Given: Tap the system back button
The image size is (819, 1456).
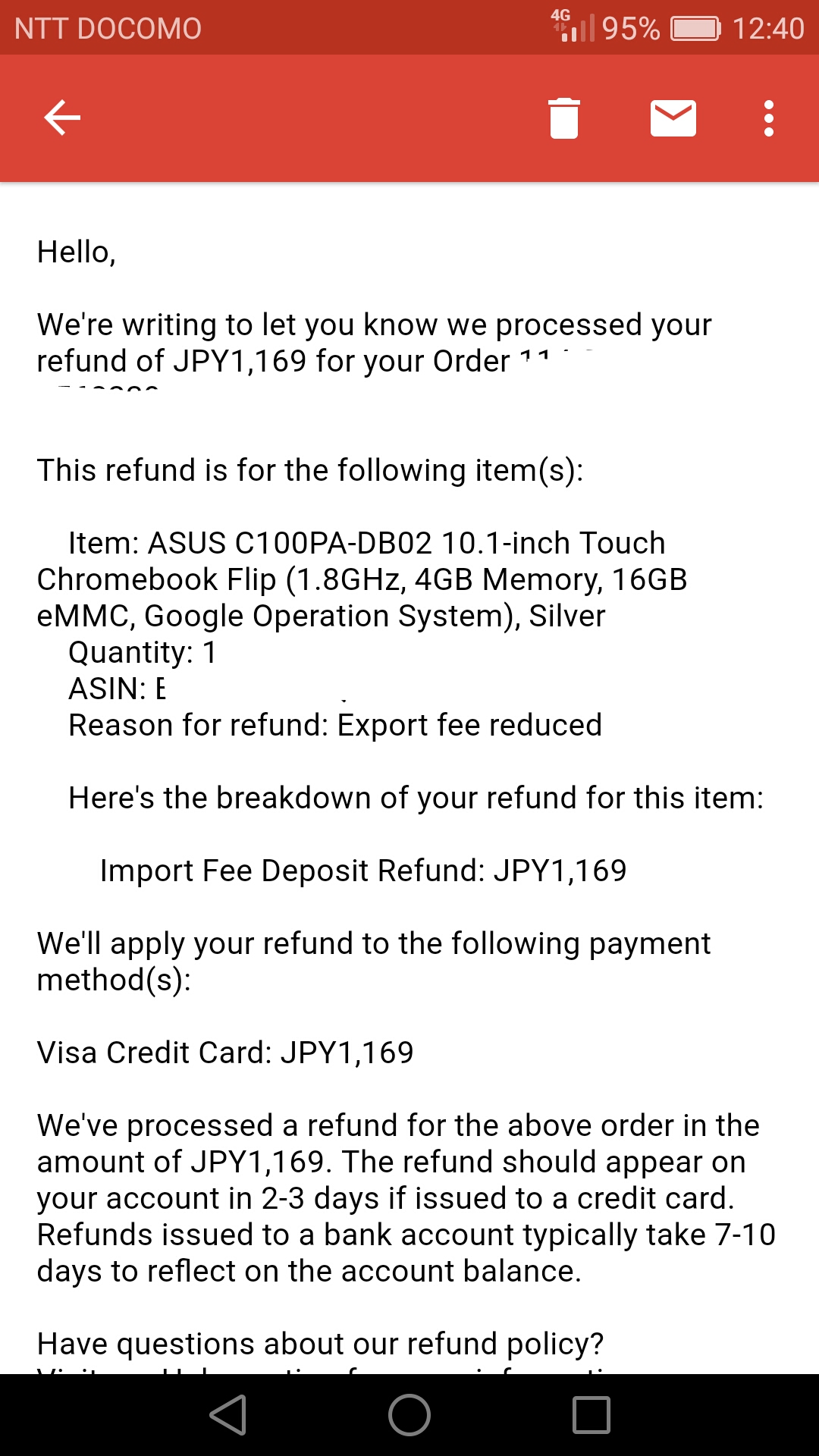Looking at the screenshot, I should 228,1415.
